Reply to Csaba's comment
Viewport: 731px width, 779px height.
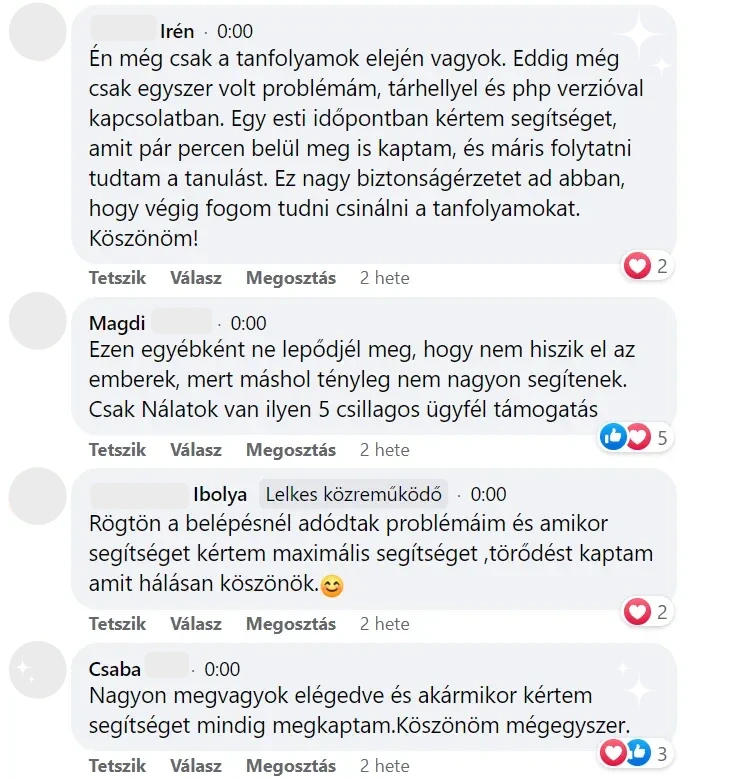(x=195, y=766)
